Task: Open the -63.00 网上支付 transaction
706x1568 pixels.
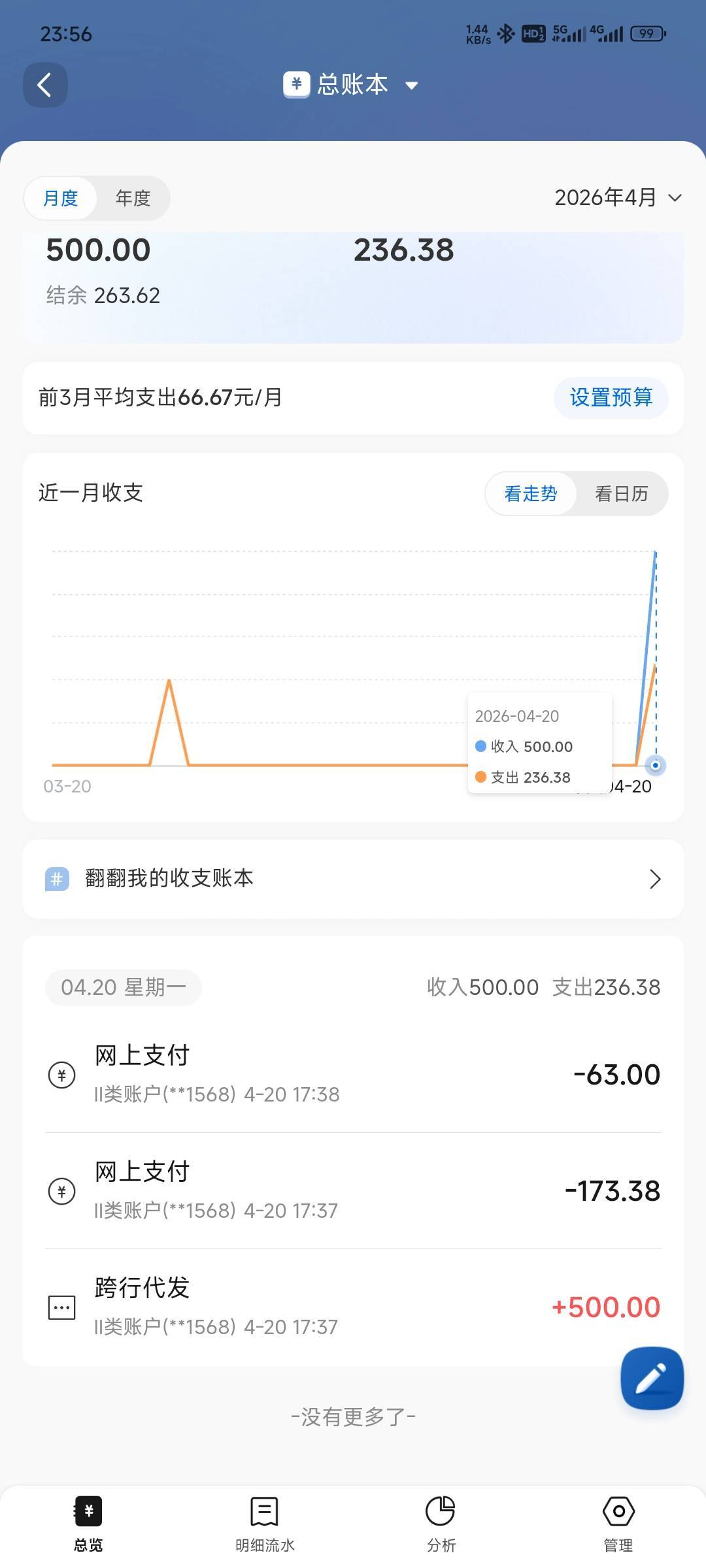Action: (x=353, y=1075)
